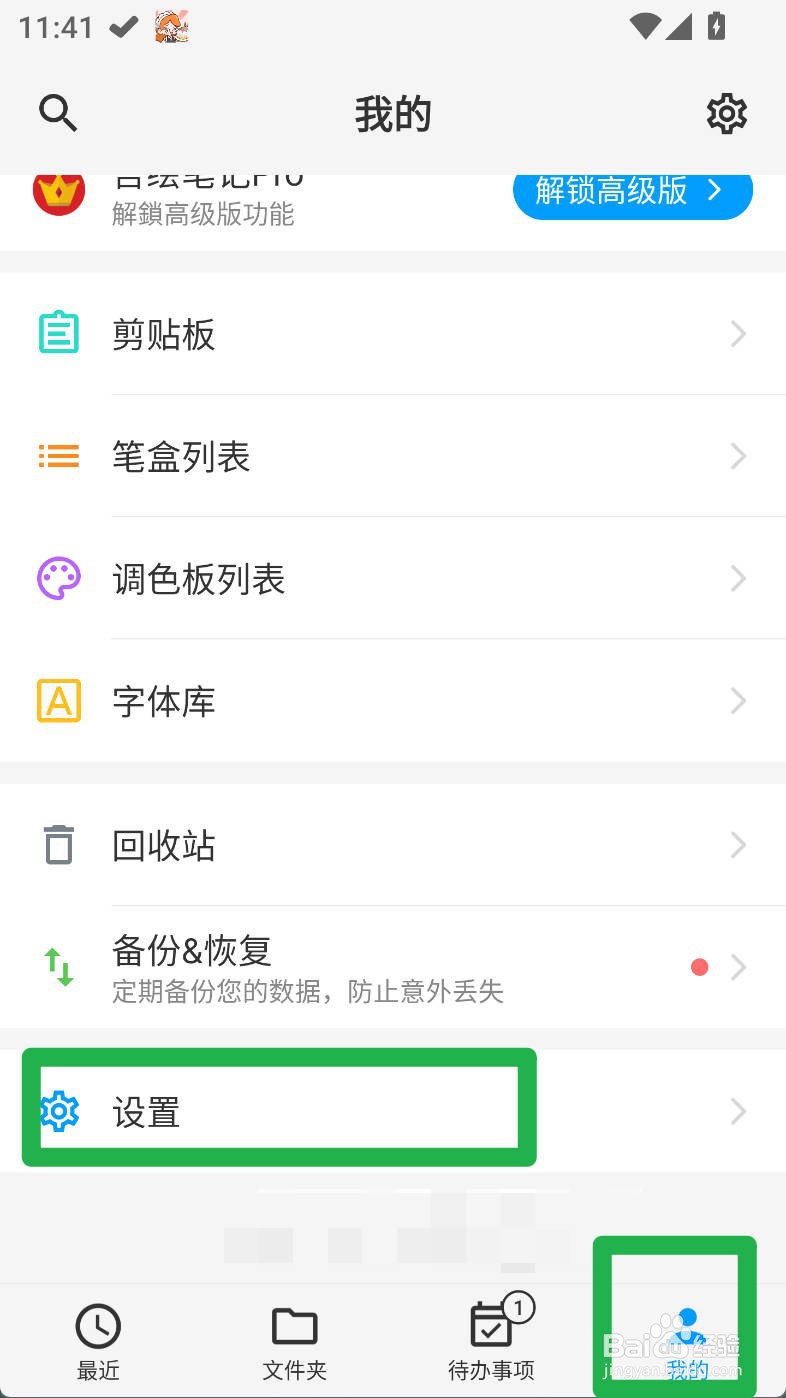Open the 调色板列表 palette icon
This screenshot has height=1398, width=786.
coord(58,578)
